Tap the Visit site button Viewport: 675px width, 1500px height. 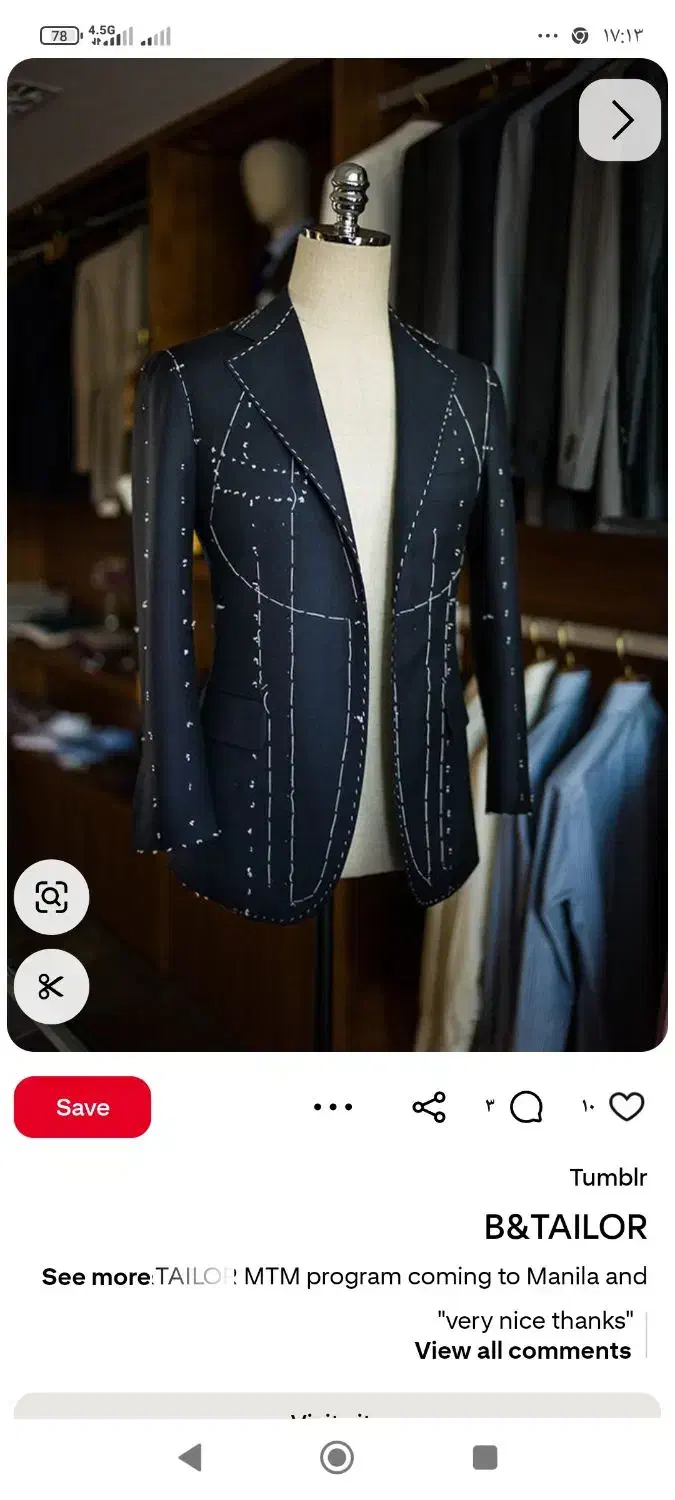tap(337, 1408)
